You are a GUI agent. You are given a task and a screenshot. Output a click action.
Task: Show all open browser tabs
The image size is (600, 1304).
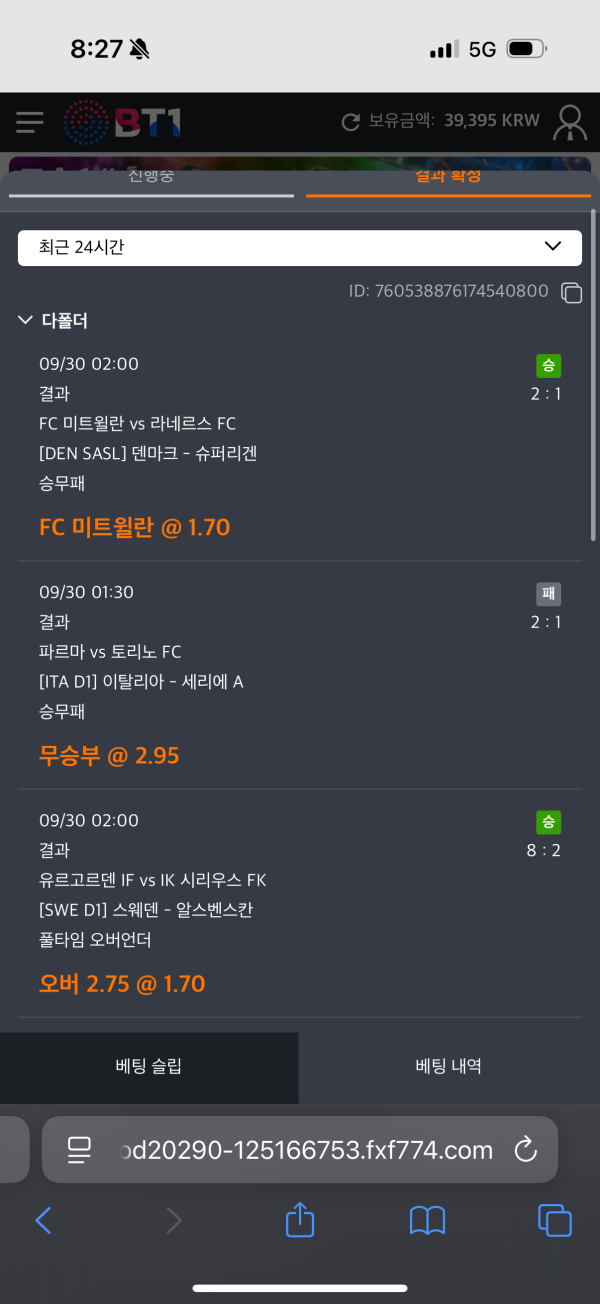coord(554,1220)
